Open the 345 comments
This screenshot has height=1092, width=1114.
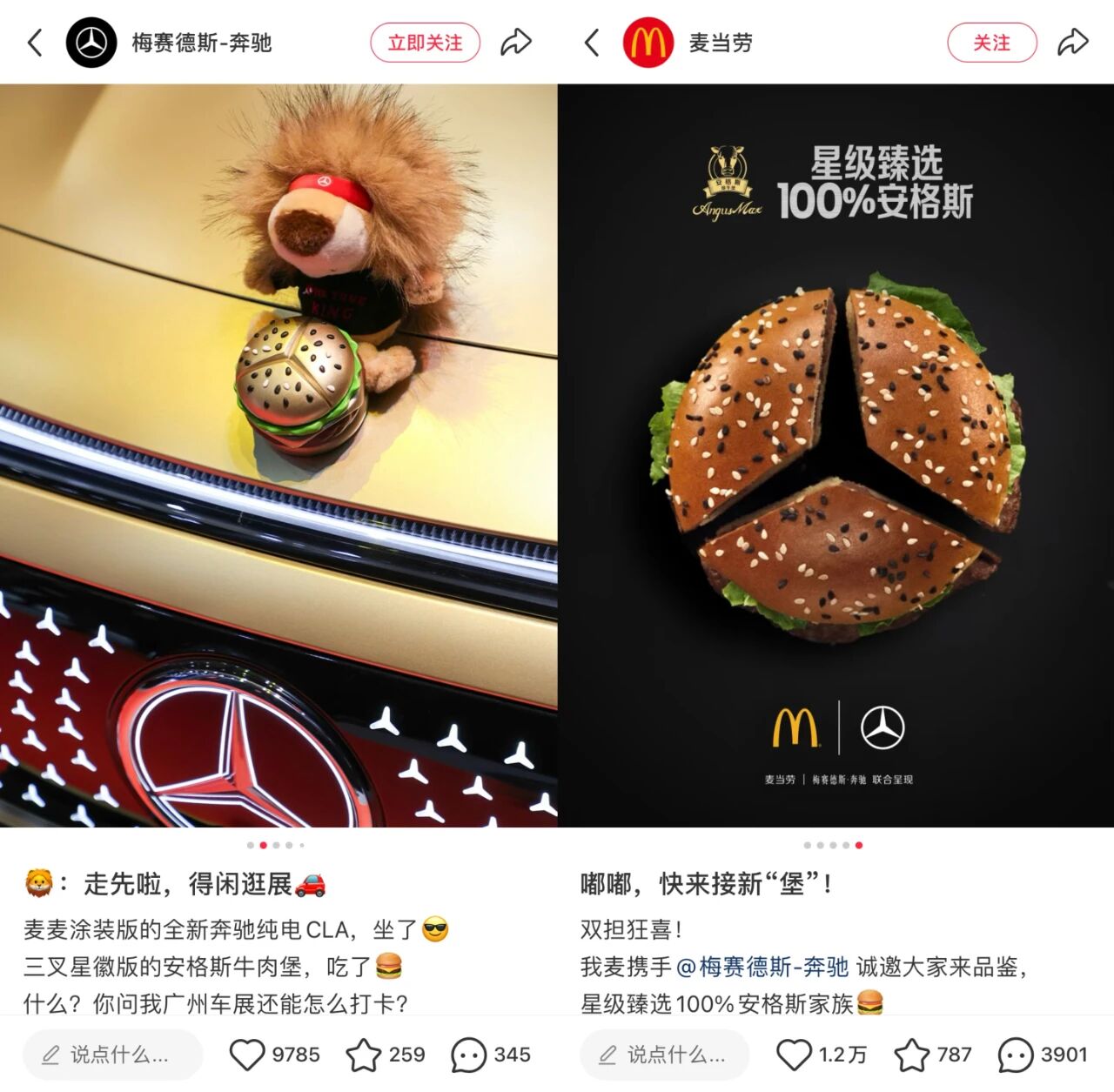pyautogui.click(x=468, y=1055)
